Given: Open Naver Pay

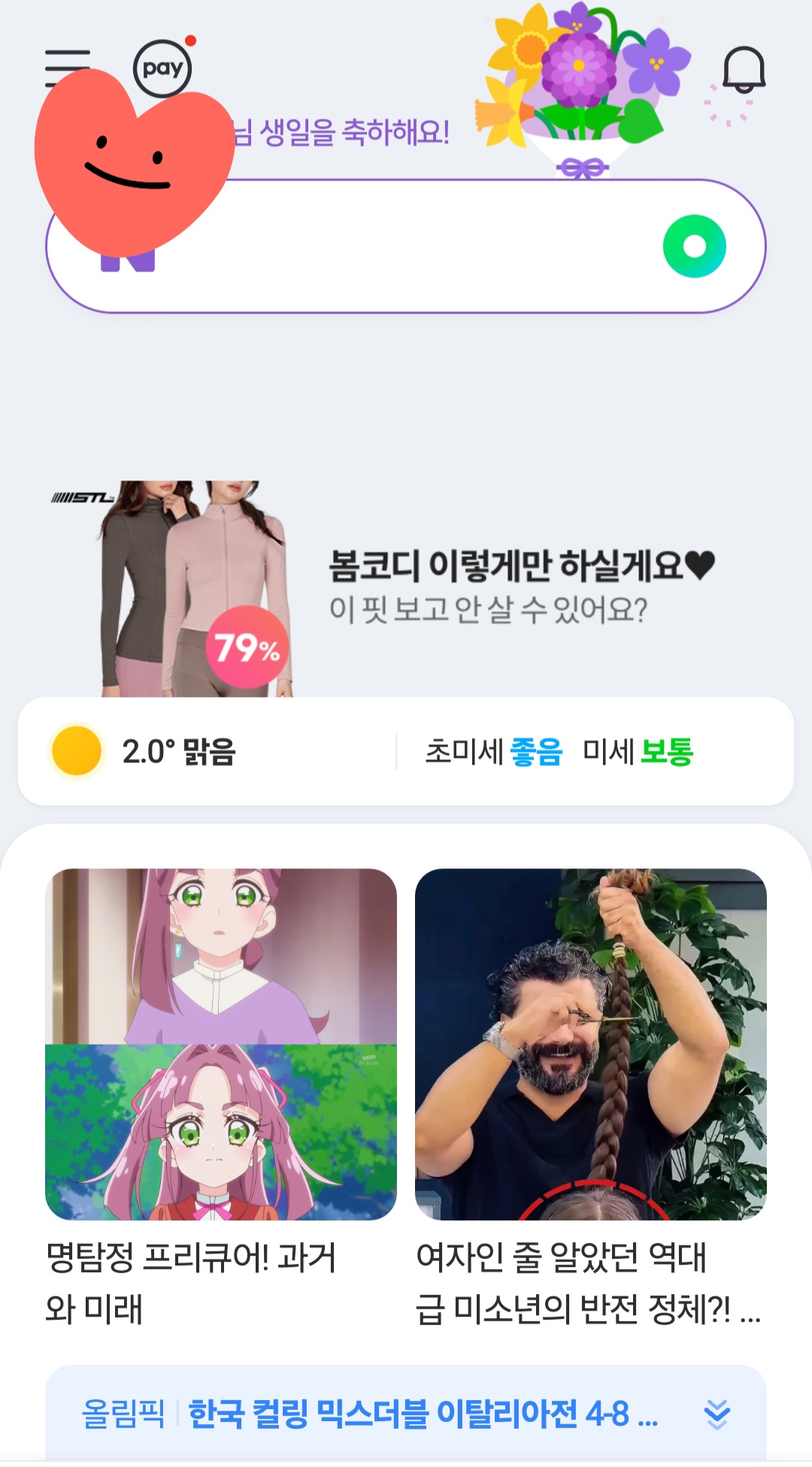Looking at the screenshot, I should click(x=162, y=68).
